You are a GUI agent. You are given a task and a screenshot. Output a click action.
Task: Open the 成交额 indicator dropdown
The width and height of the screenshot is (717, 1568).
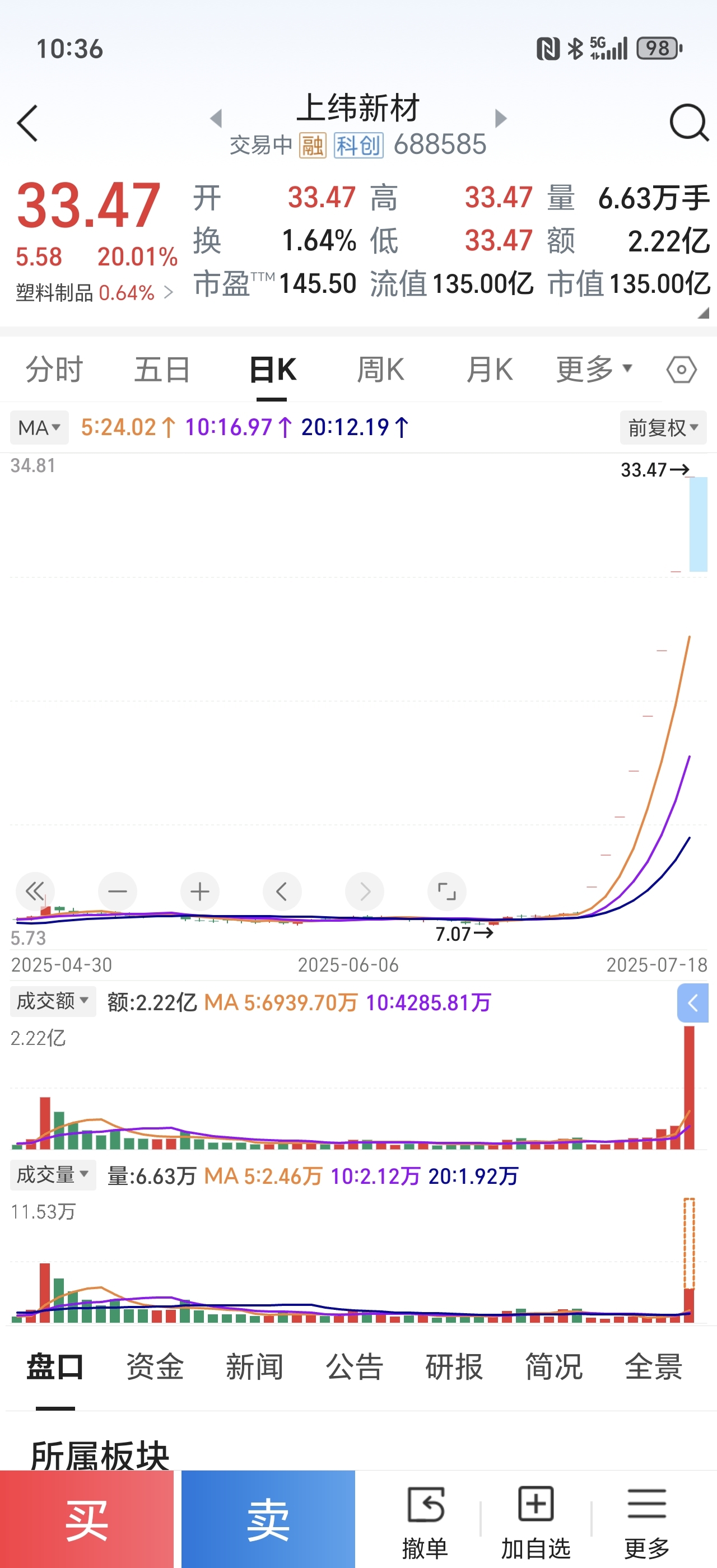point(53,1001)
